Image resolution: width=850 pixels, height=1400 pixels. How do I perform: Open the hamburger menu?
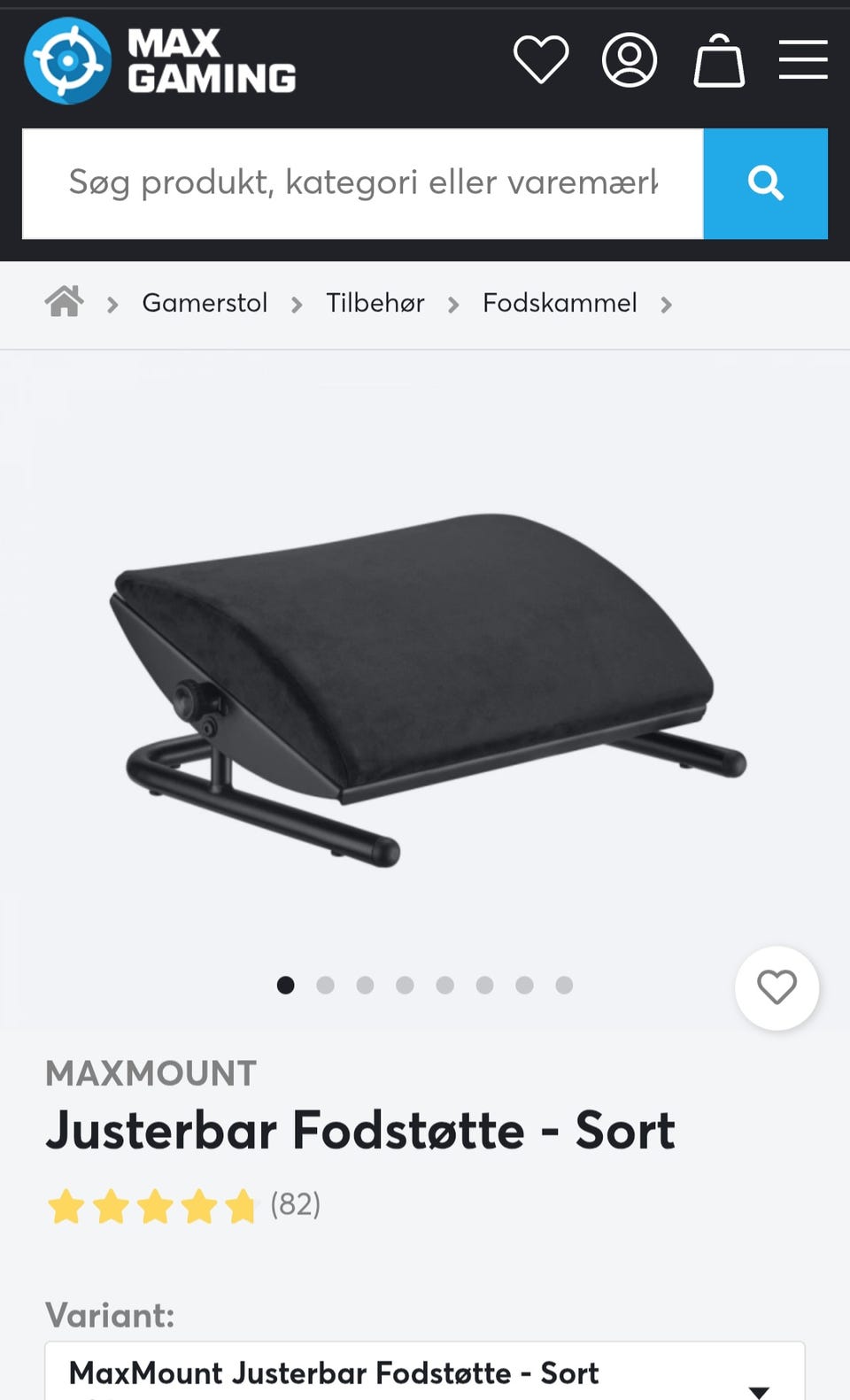(803, 59)
